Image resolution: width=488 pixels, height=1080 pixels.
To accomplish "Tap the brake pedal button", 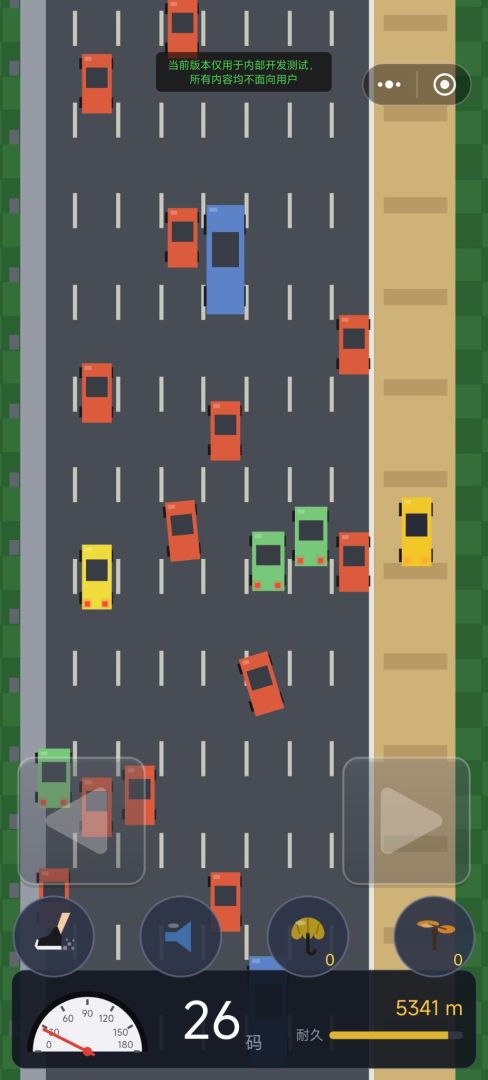I will click(x=54, y=936).
